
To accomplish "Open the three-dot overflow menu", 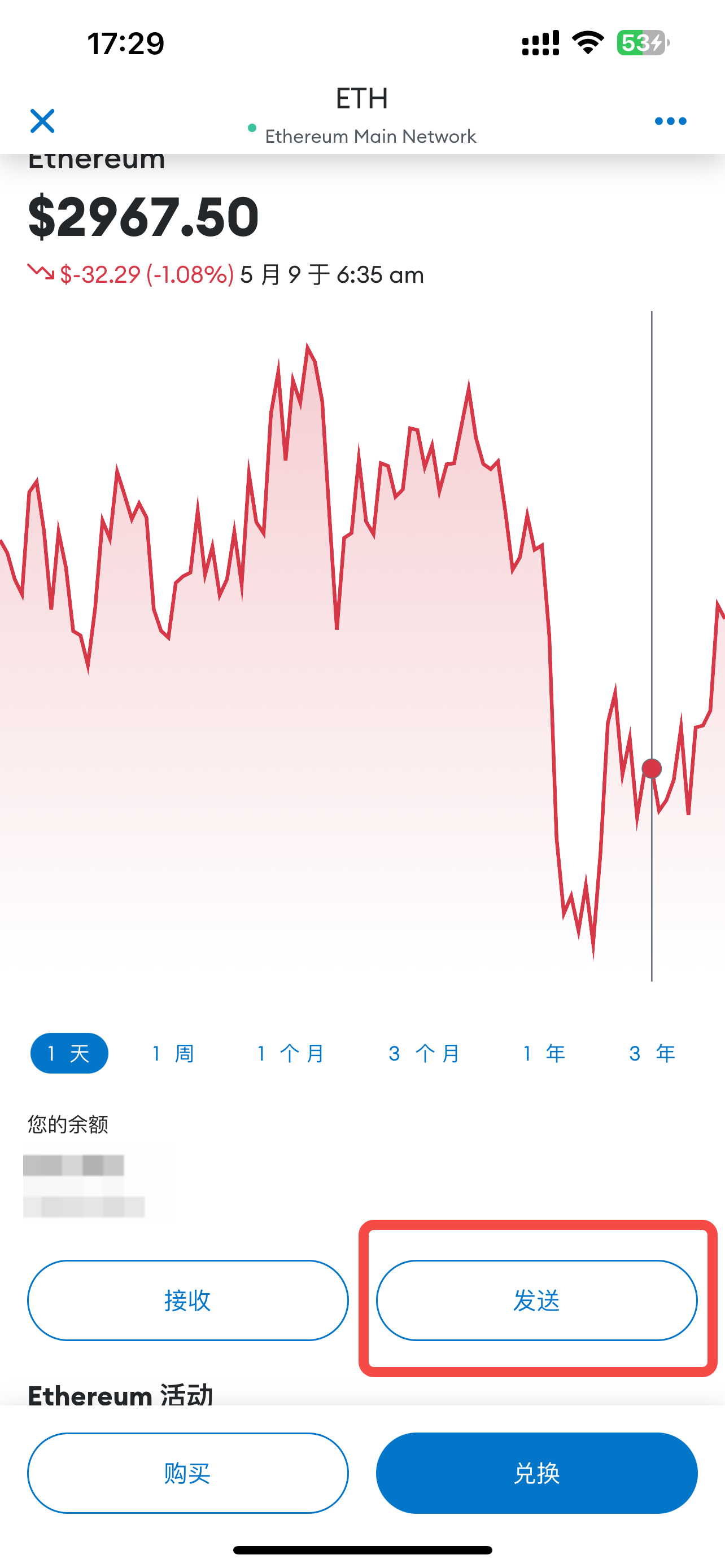I will tap(670, 121).
